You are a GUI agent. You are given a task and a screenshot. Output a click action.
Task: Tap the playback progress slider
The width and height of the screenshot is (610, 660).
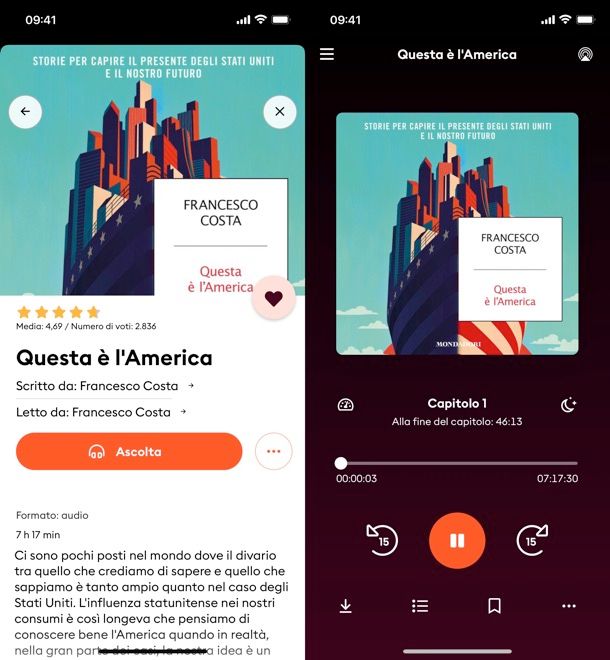(457, 463)
